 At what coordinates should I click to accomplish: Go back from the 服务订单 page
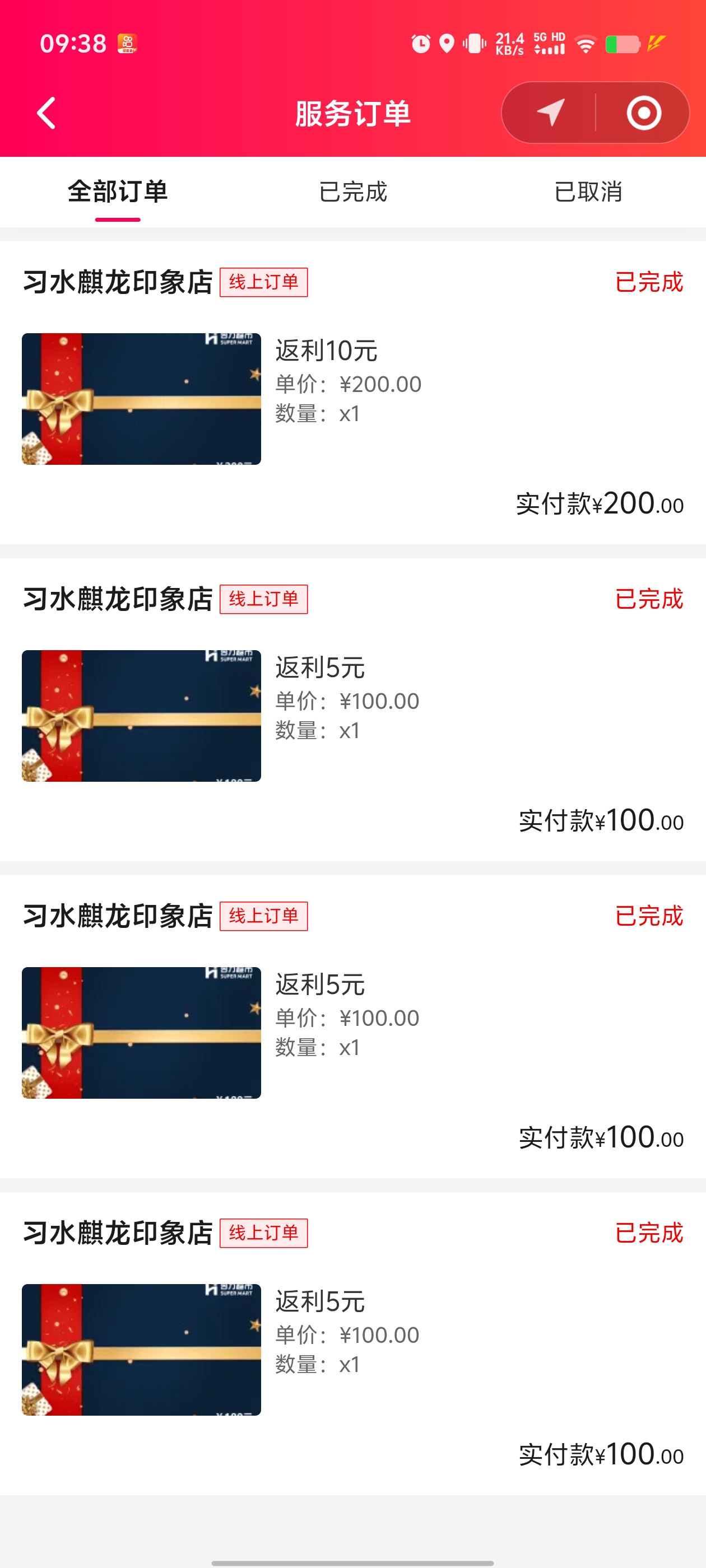pos(47,113)
